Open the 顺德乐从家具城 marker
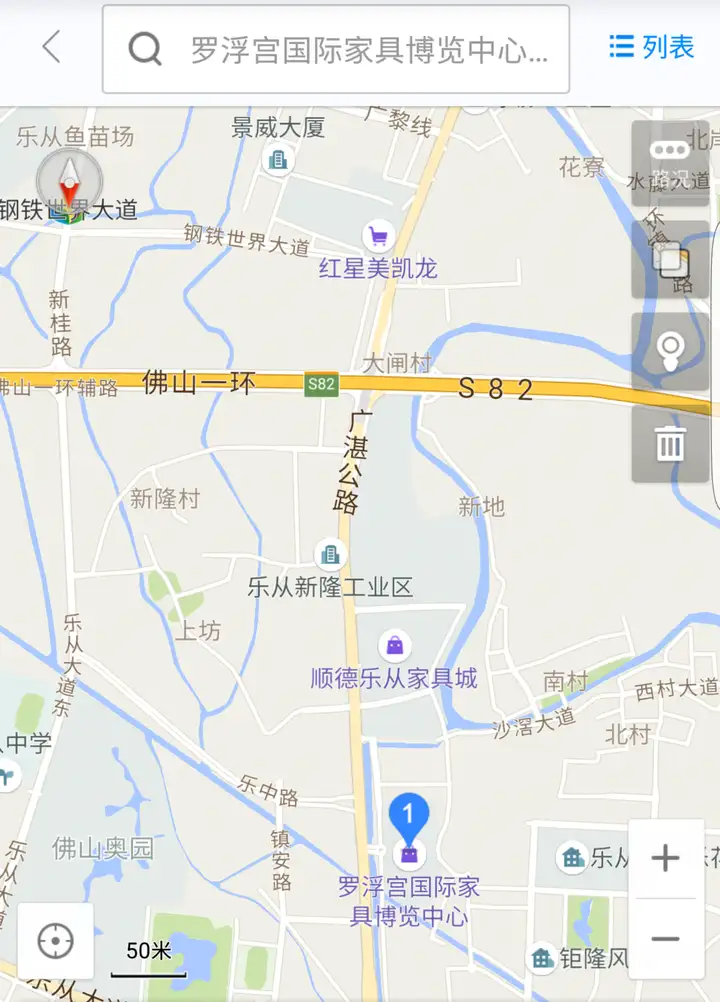Viewport: 720px width, 1002px height. coord(396,645)
